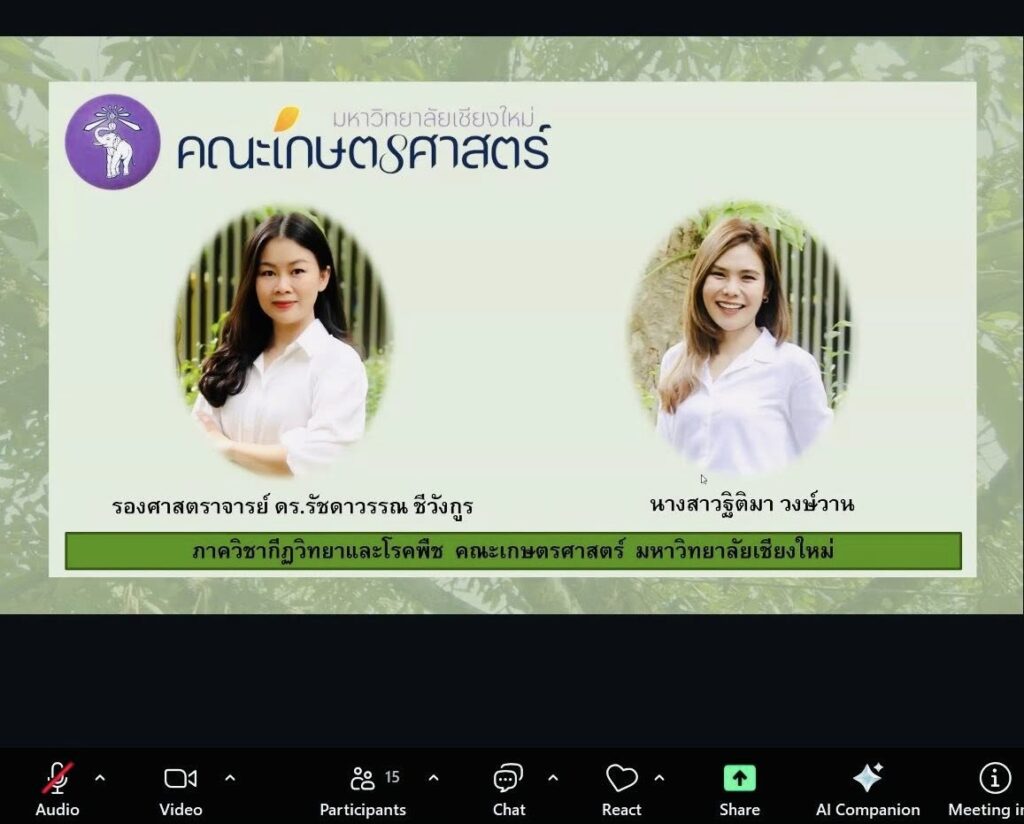The width and height of the screenshot is (1024, 824).
Task: Share your screen
Action: coord(739,788)
